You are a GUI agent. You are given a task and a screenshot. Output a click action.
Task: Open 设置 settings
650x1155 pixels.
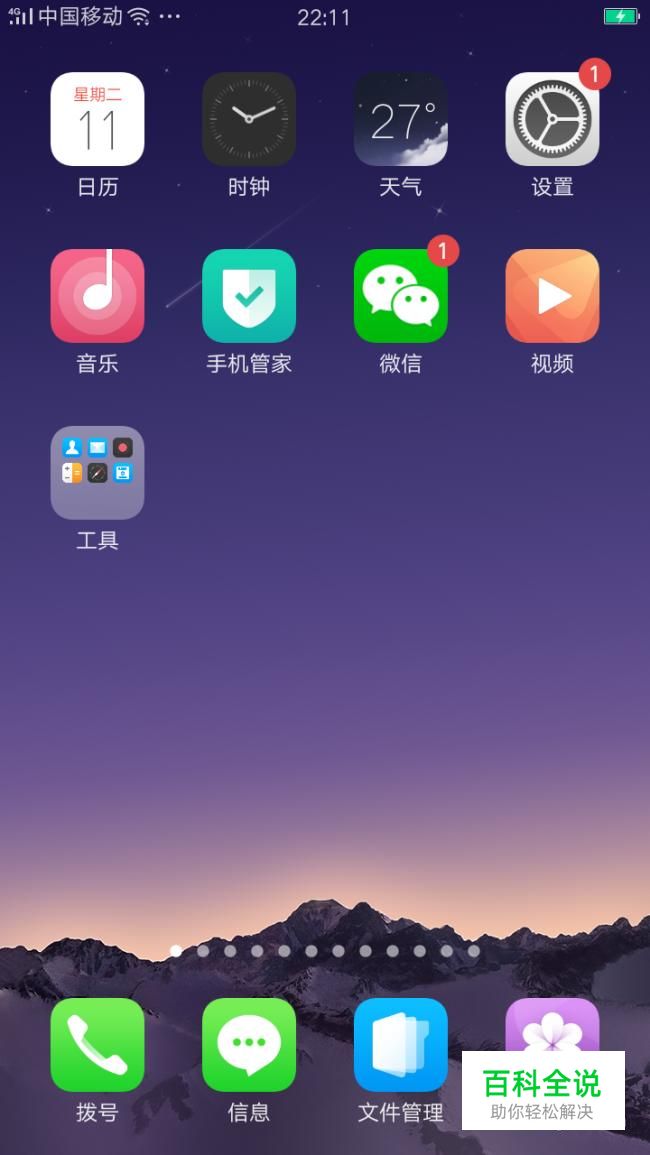tap(552, 119)
